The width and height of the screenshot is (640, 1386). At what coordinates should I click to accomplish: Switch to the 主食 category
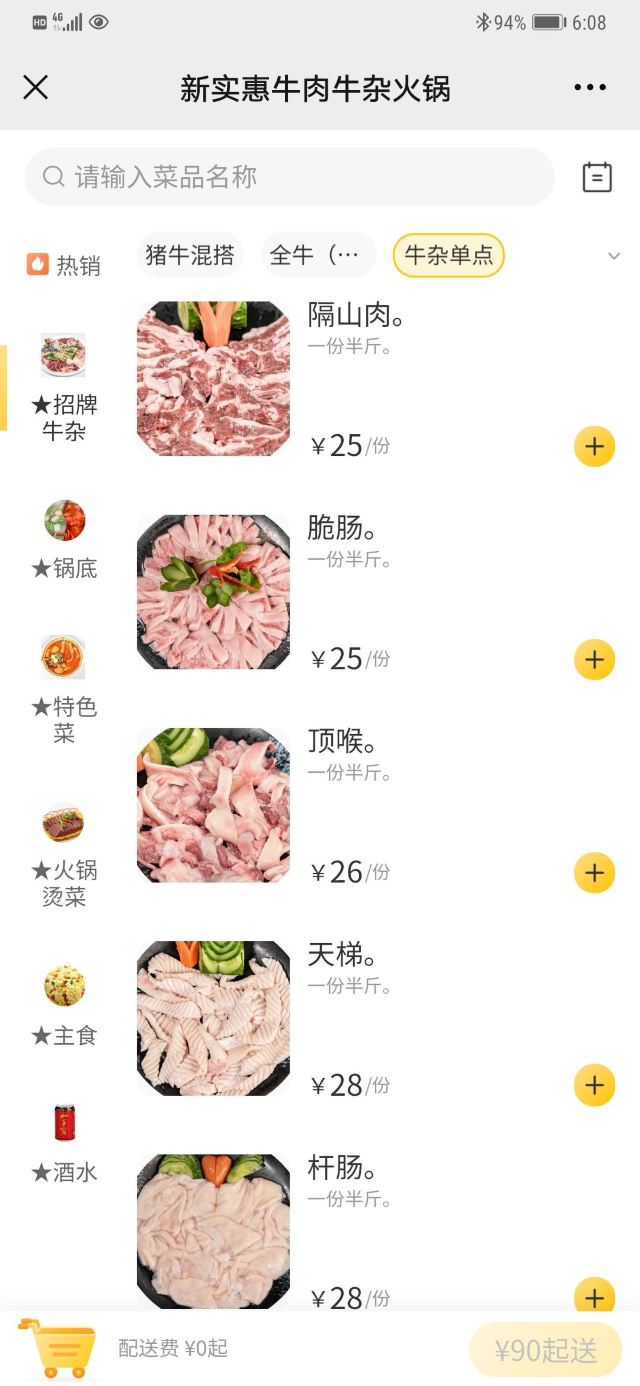click(64, 1006)
